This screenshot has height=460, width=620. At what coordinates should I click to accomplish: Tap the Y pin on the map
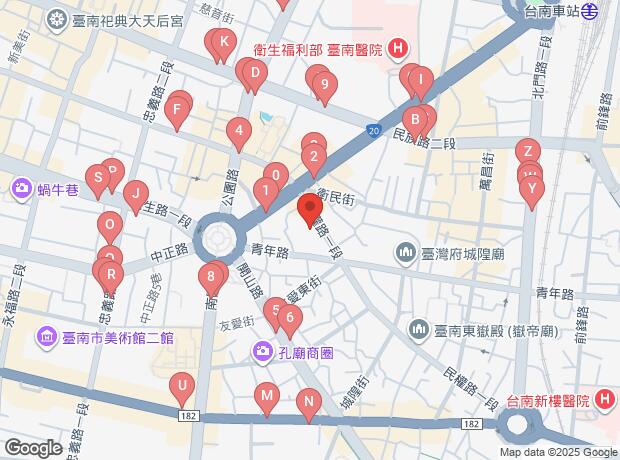click(x=532, y=190)
